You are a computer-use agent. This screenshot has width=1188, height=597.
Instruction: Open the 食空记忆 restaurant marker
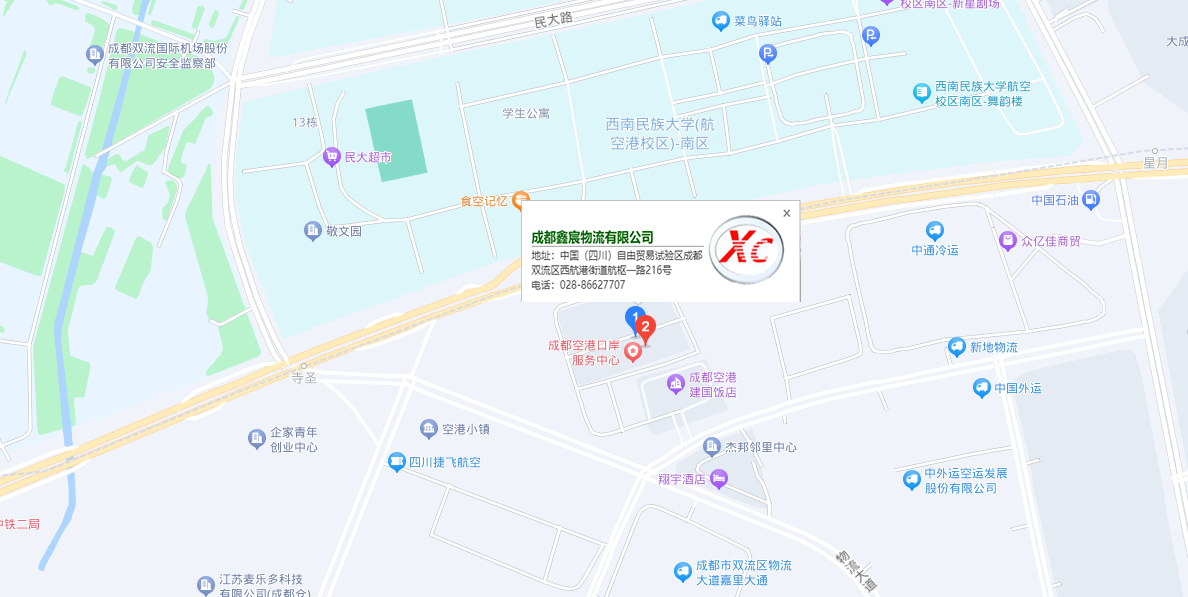(x=521, y=200)
